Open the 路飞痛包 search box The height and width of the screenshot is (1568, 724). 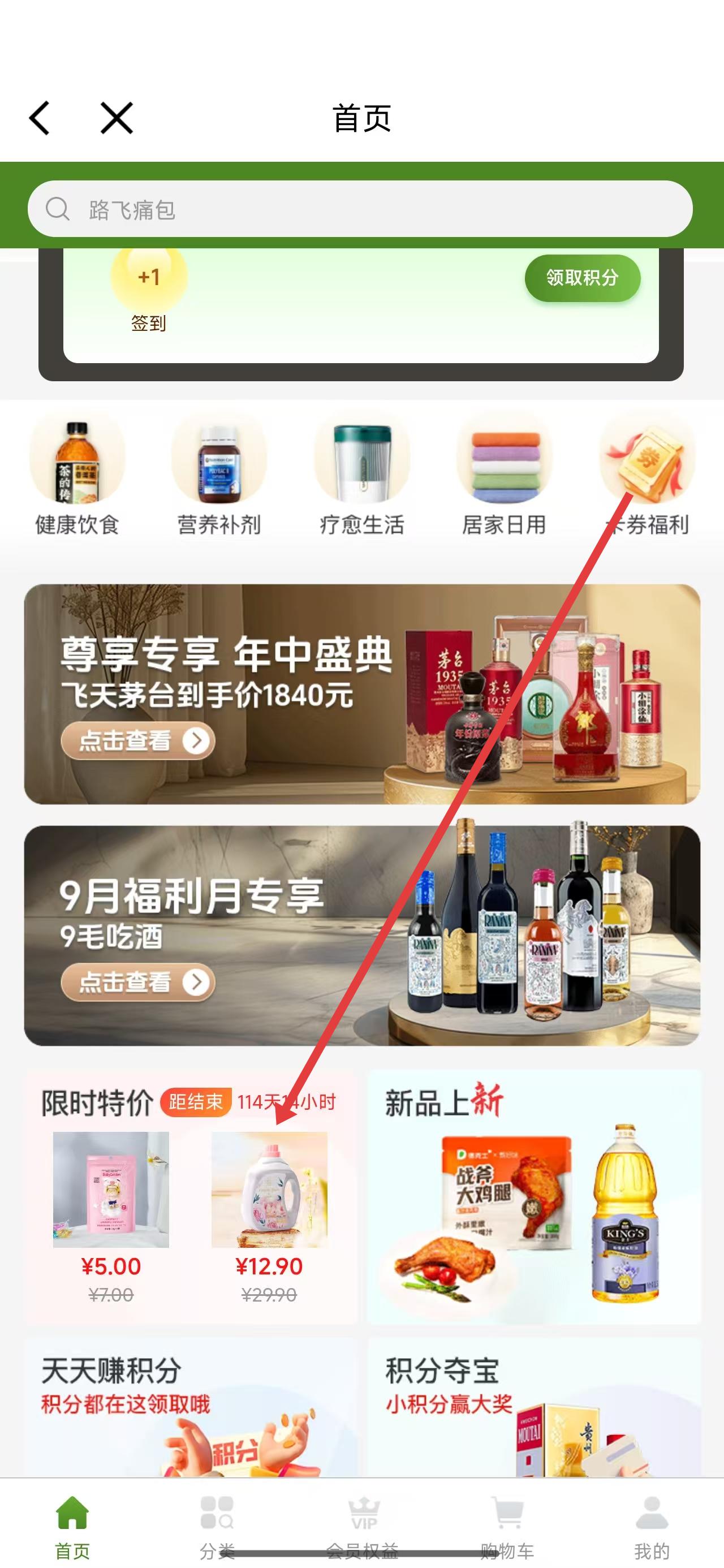(x=359, y=209)
